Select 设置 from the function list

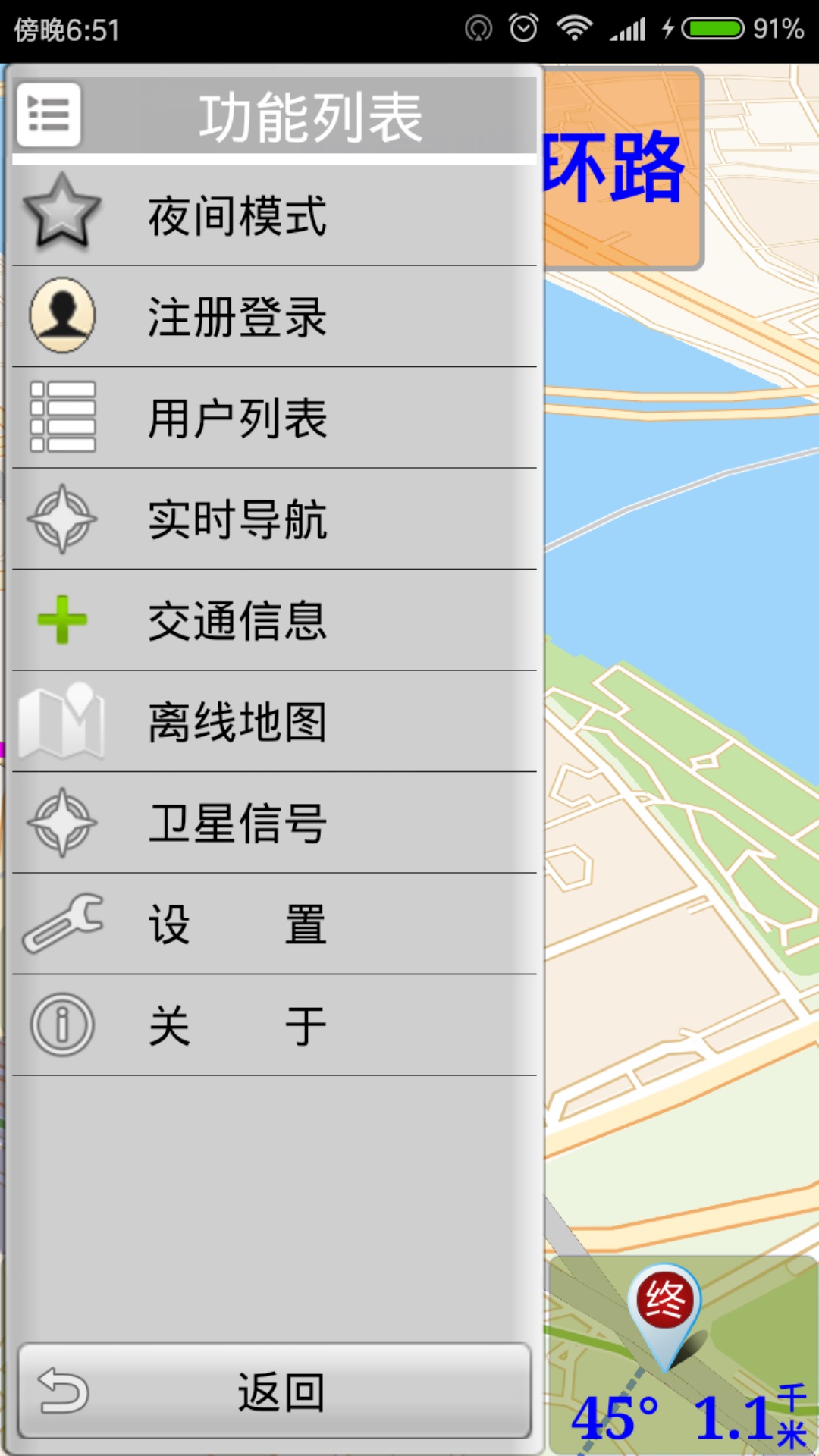pos(238,925)
